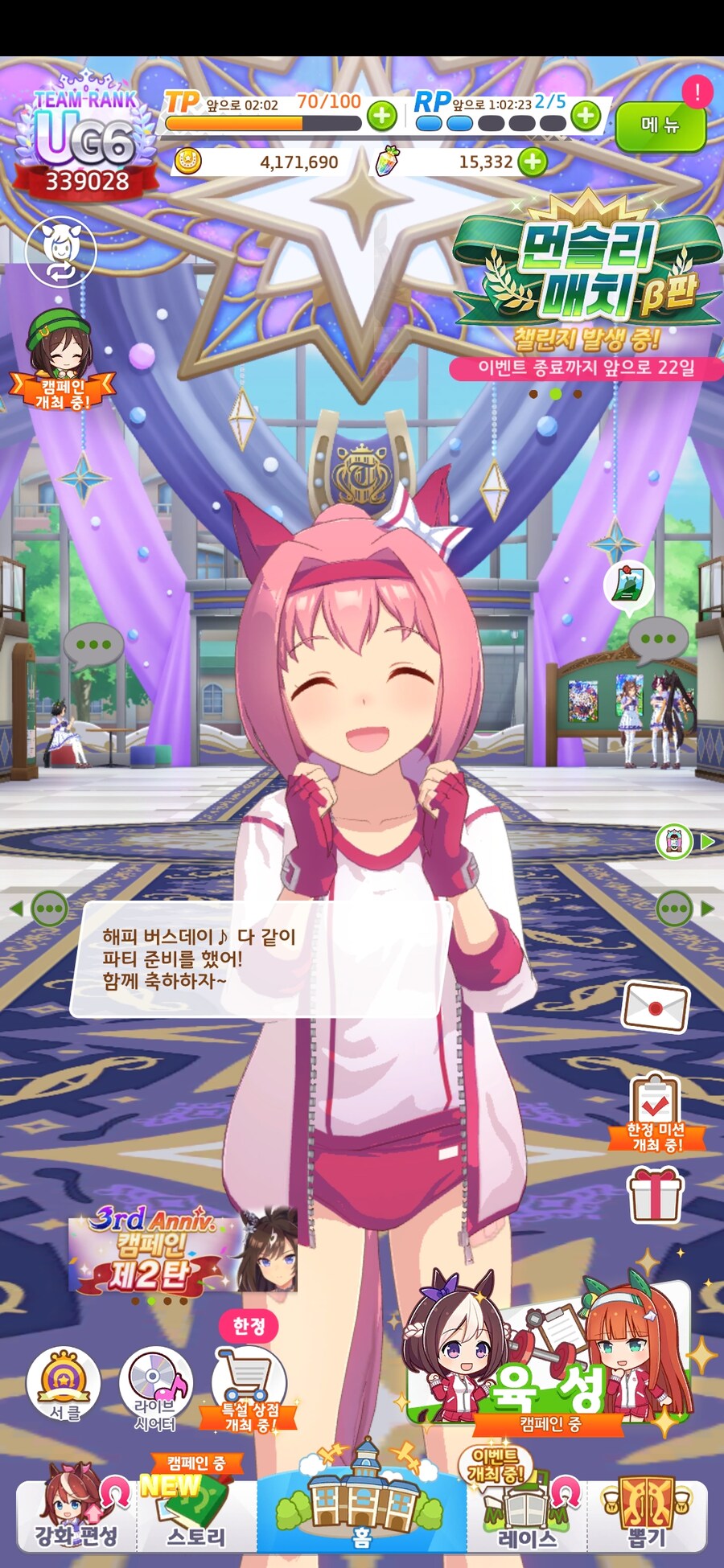Open the 3rd Anniv. 캠페인 banner
This screenshot has width=724, height=1568.
[183, 1250]
